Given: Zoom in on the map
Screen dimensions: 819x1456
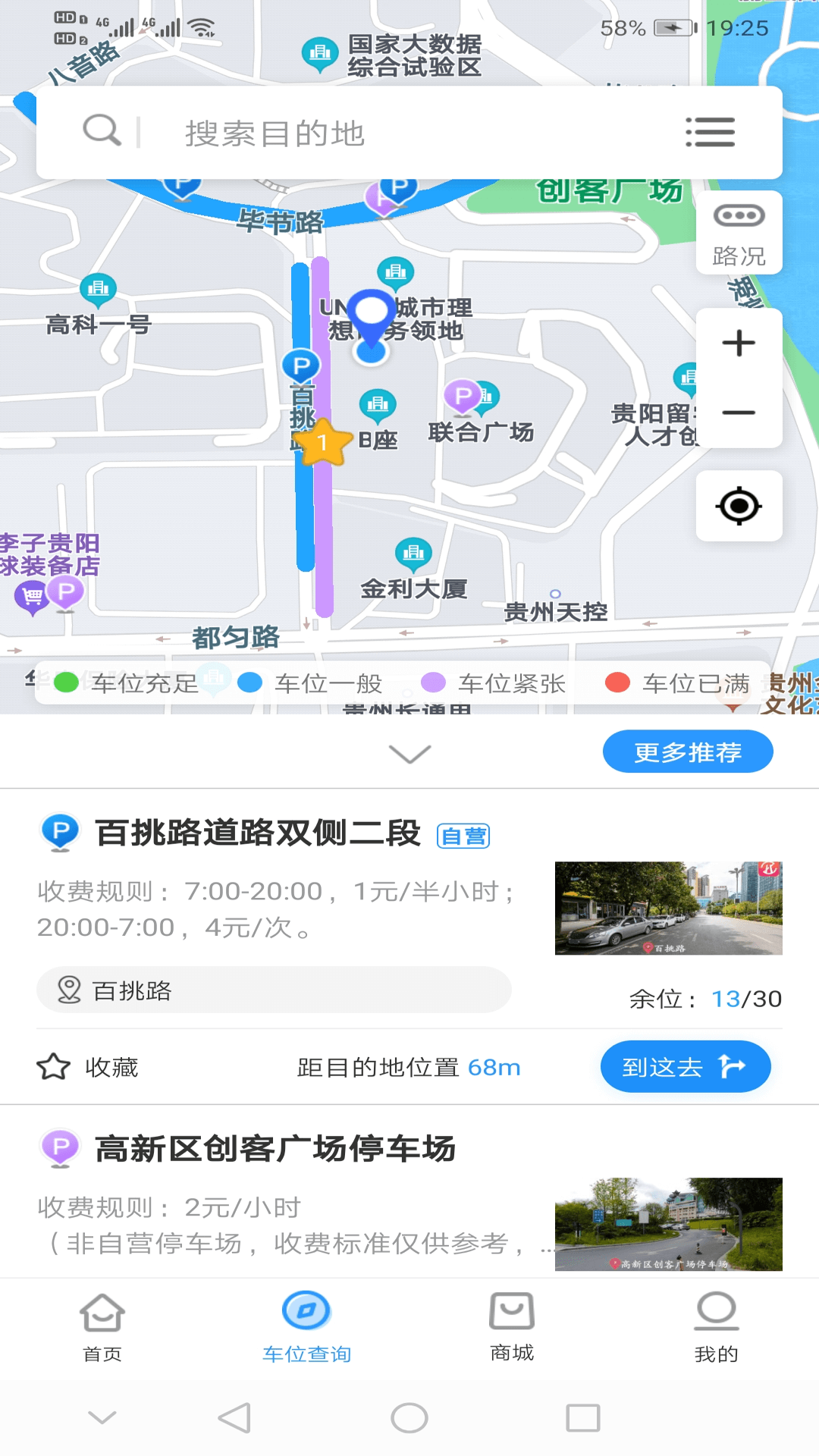Looking at the screenshot, I should 739,344.
